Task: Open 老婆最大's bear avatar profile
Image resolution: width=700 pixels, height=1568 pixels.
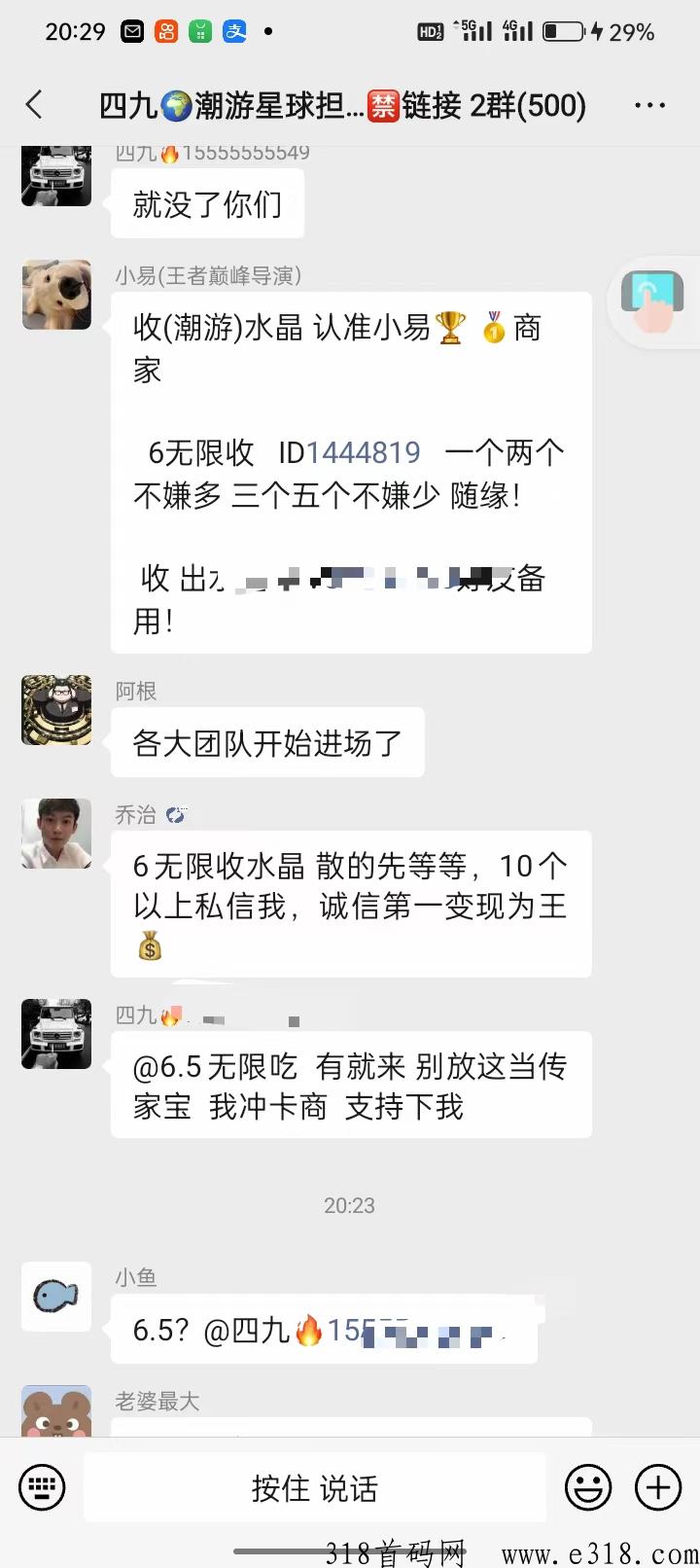Action: pos(56,1412)
